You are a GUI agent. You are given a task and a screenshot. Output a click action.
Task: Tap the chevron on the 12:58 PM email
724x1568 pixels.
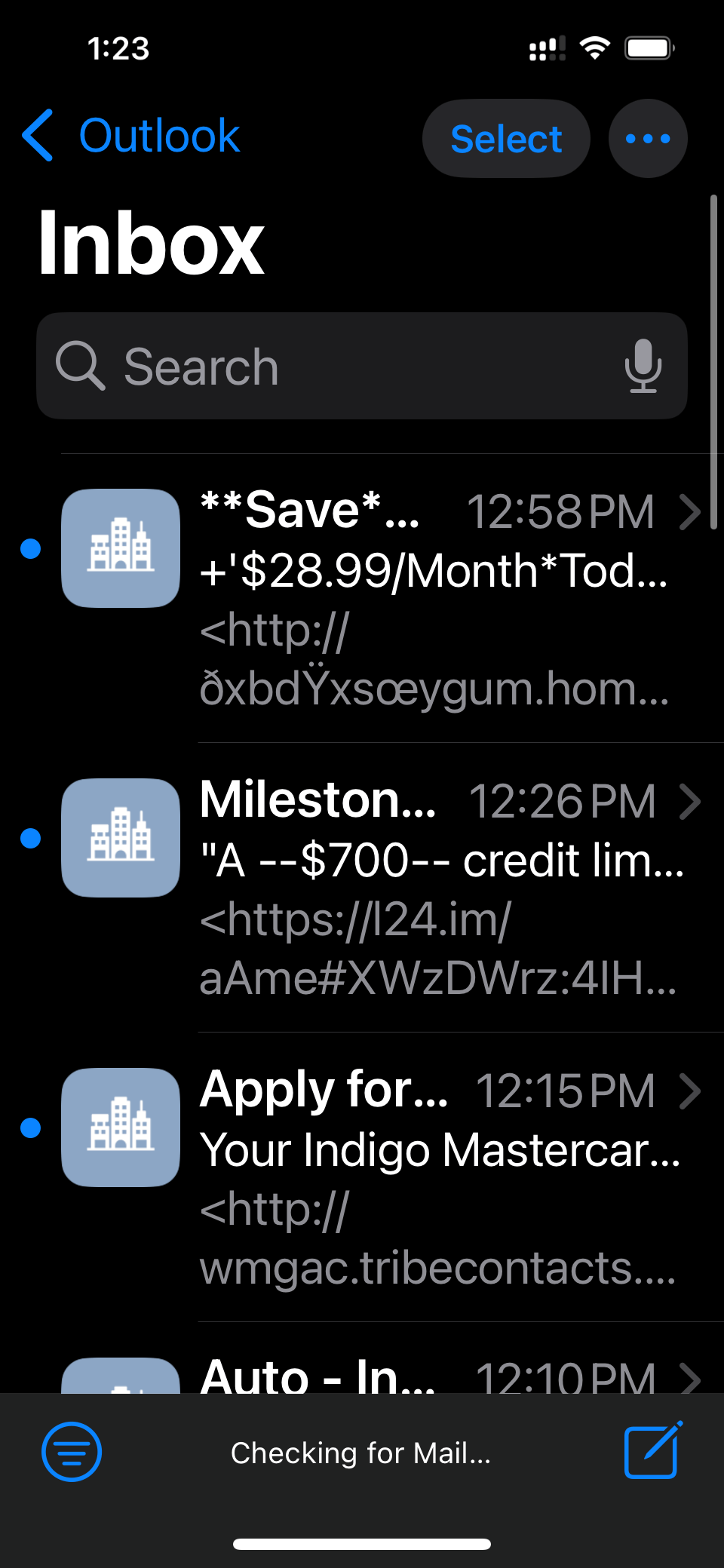click(x=692, y=514)
